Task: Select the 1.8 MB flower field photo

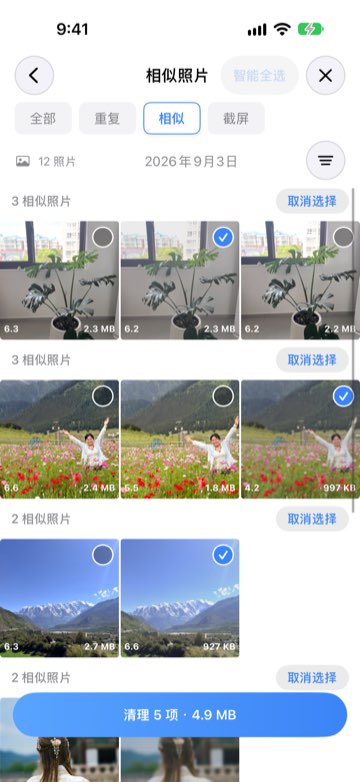Action: (223, 396)
